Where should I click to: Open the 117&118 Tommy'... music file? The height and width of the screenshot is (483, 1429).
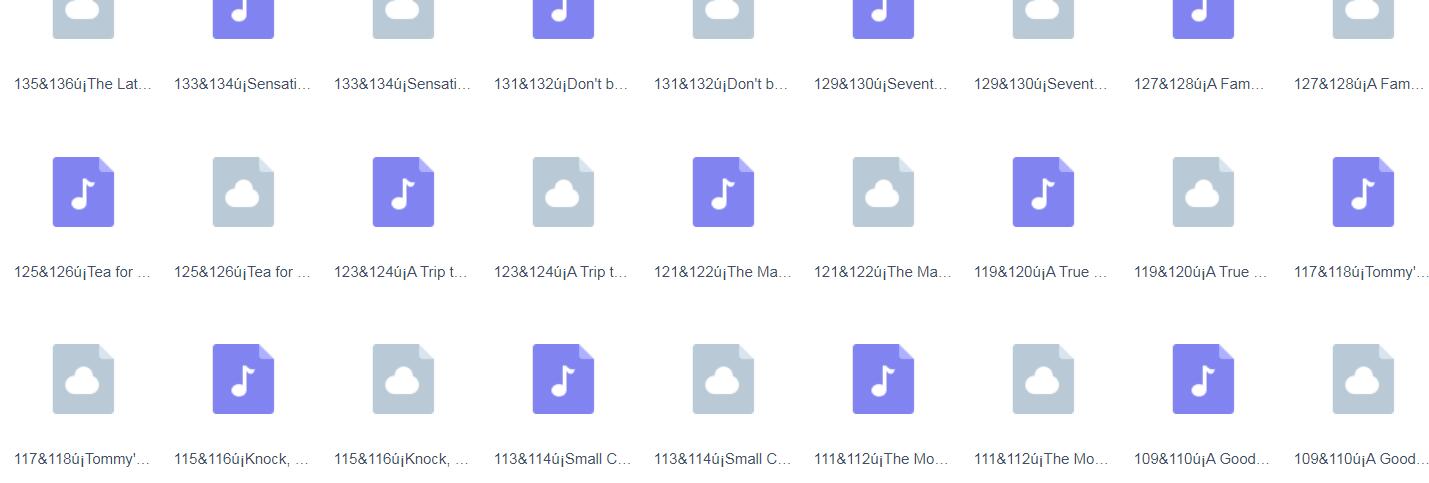point(1363,192)
